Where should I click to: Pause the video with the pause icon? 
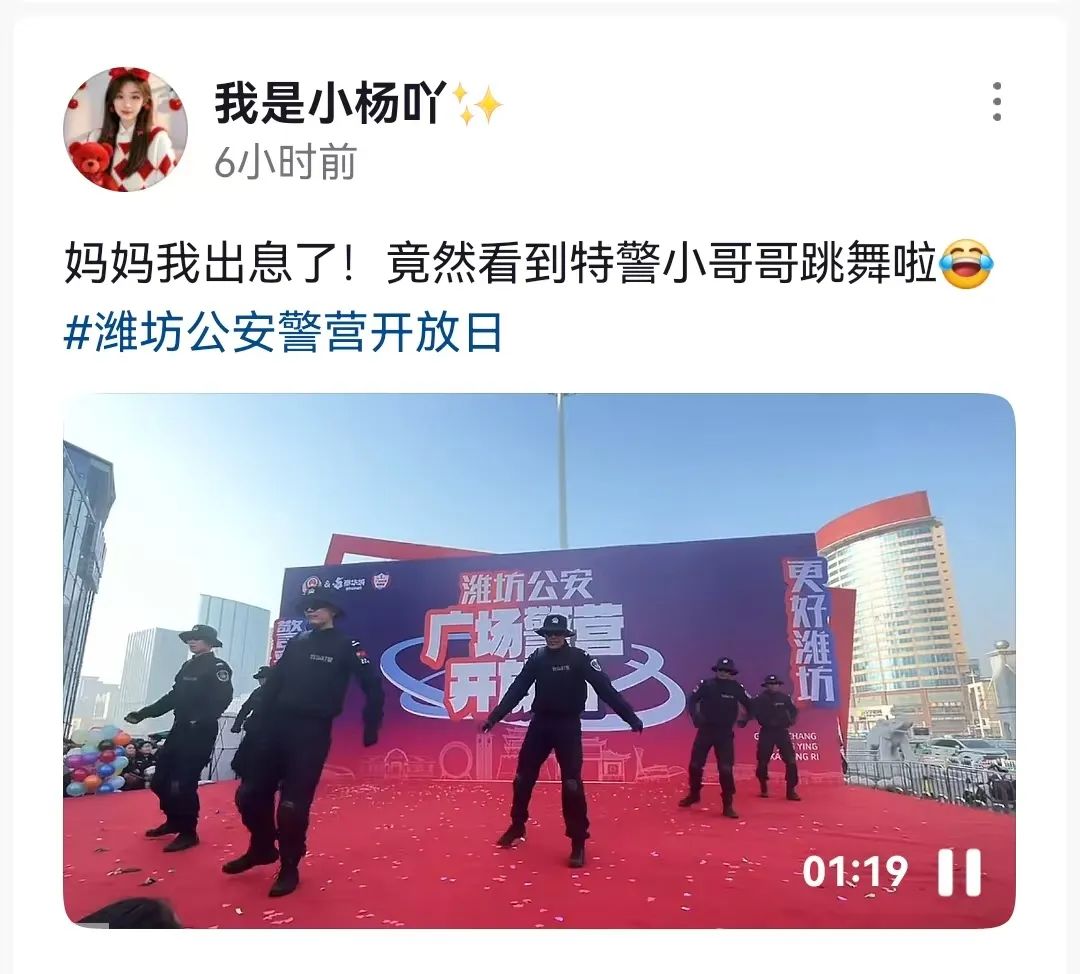coord(959,872)
